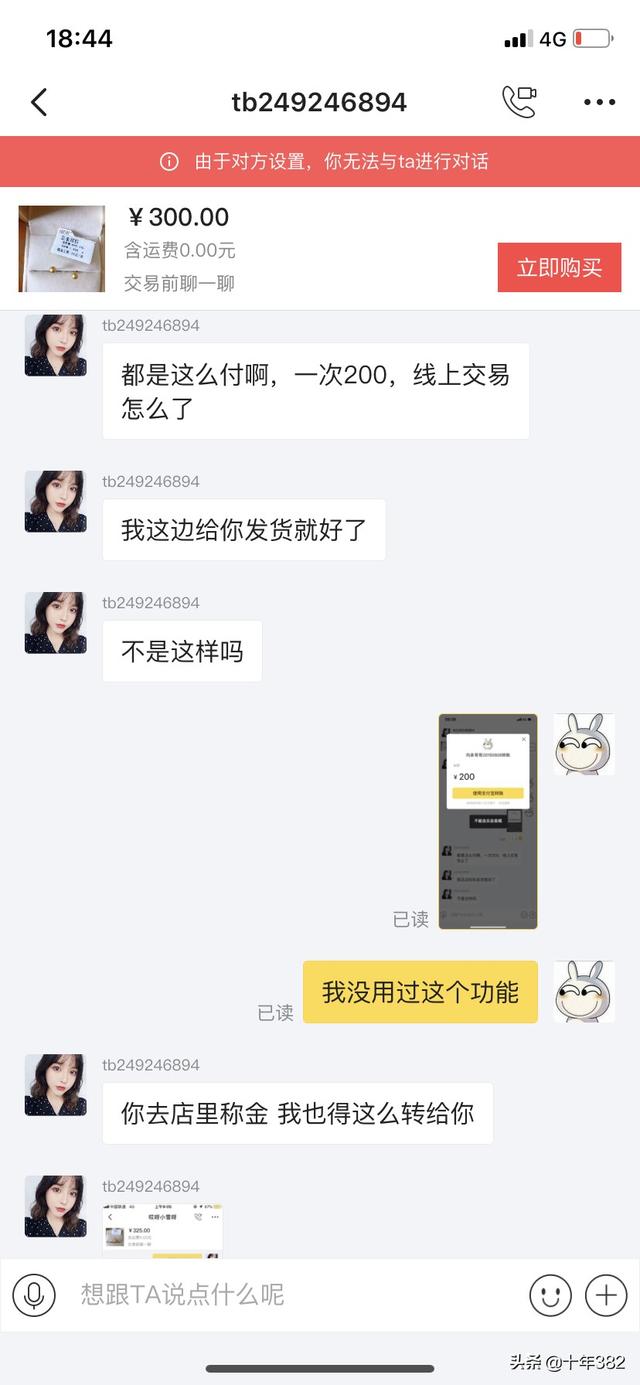Screen dimensions: 640x1385
Task: View the seller's ¥325.00 screenshot image
Action: point(162,1231)
